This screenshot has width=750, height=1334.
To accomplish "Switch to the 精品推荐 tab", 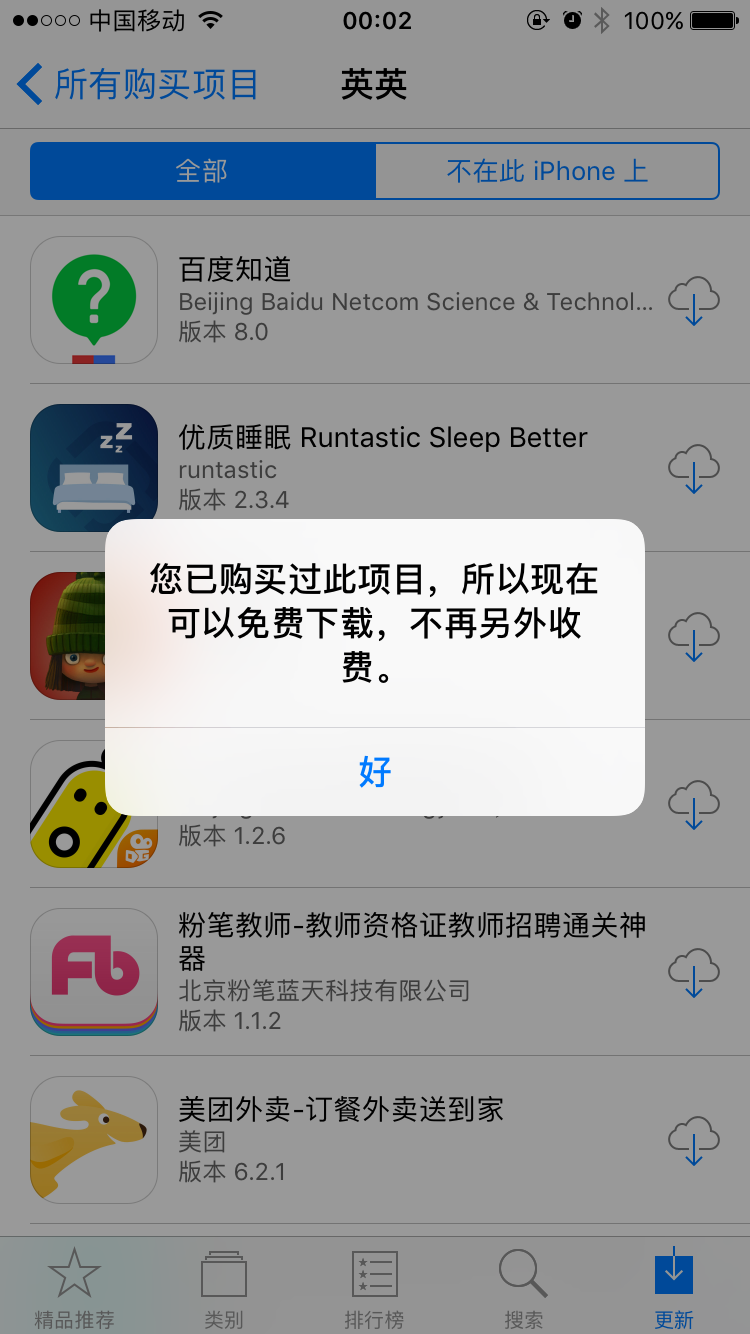I will coord(74,1288).
